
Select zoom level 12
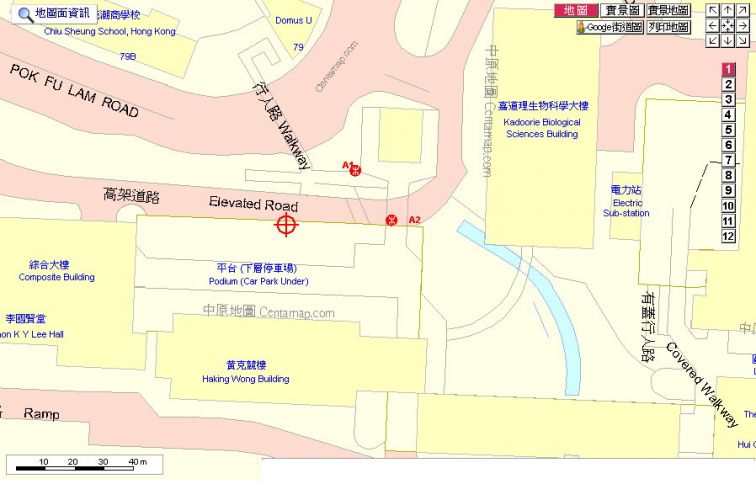pos(729,237)
